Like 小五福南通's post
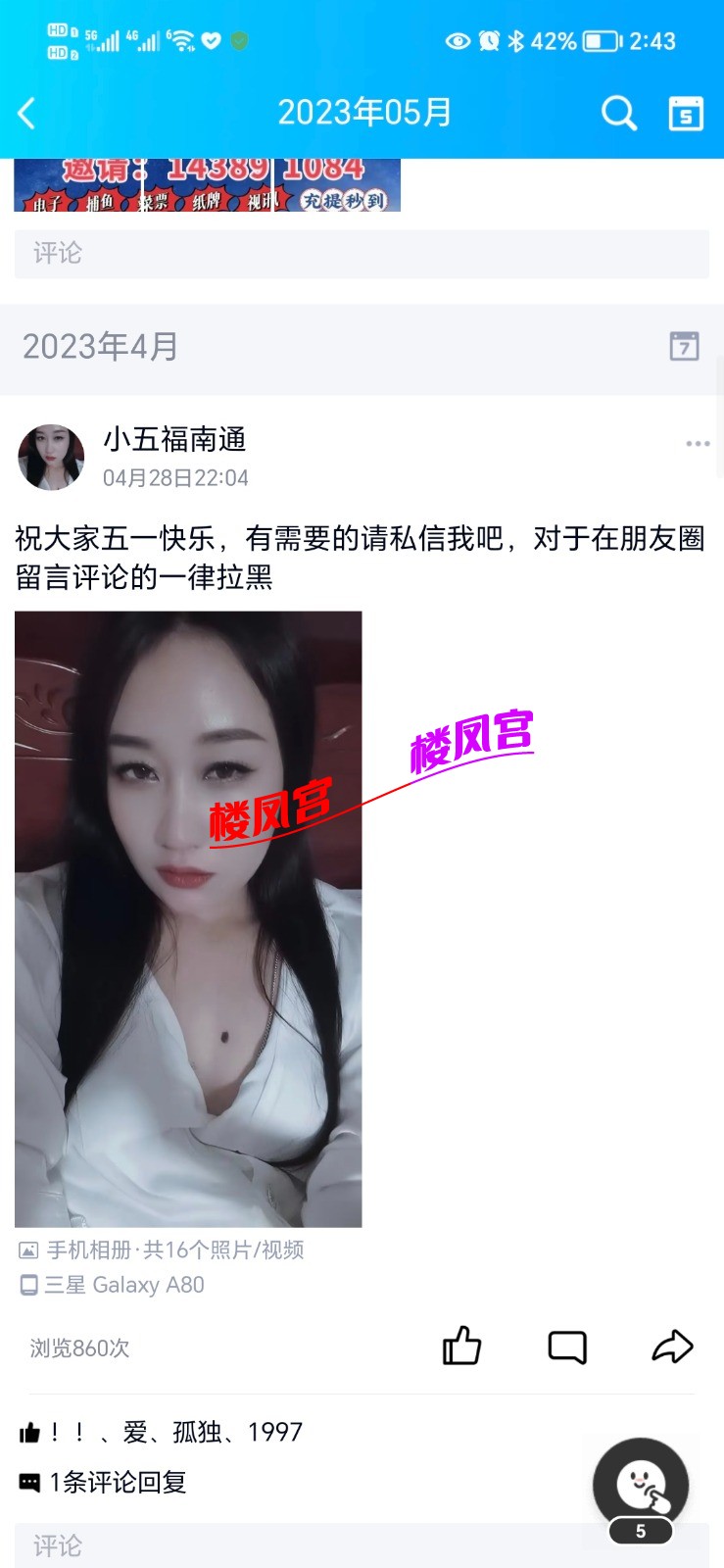 461,1347
